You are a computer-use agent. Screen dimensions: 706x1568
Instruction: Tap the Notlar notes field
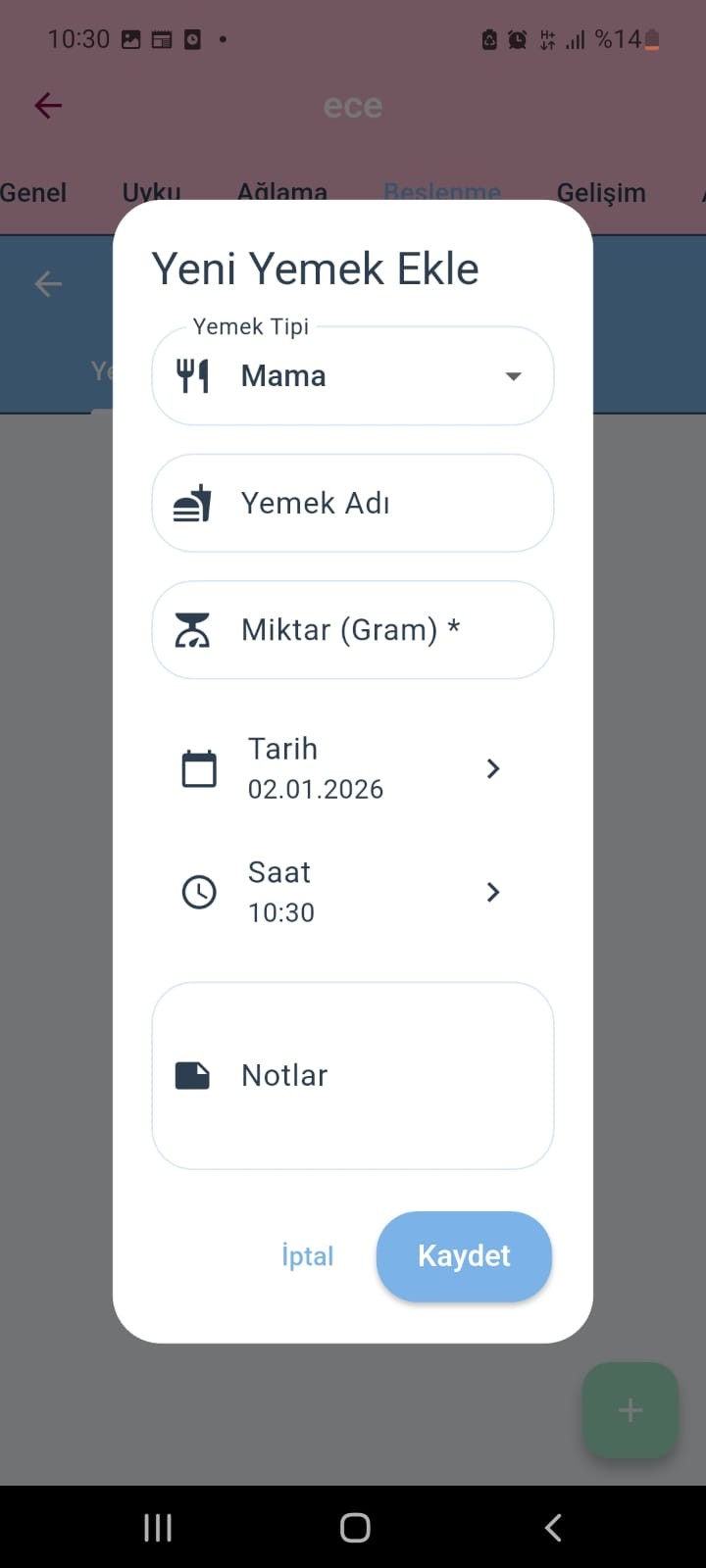[353, 1076]
